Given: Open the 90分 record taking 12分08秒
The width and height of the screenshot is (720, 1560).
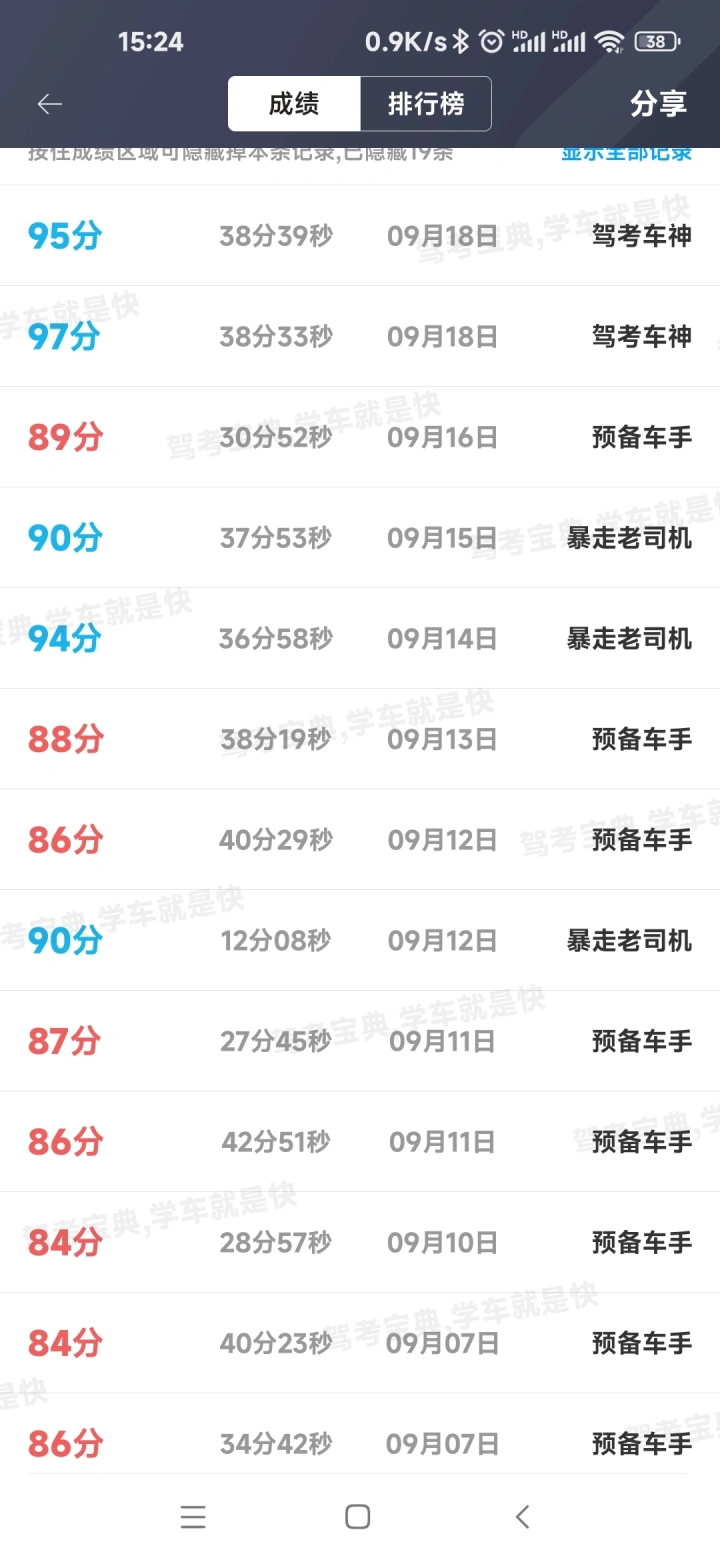Looking at the screenshot, I should click(360, 940).
